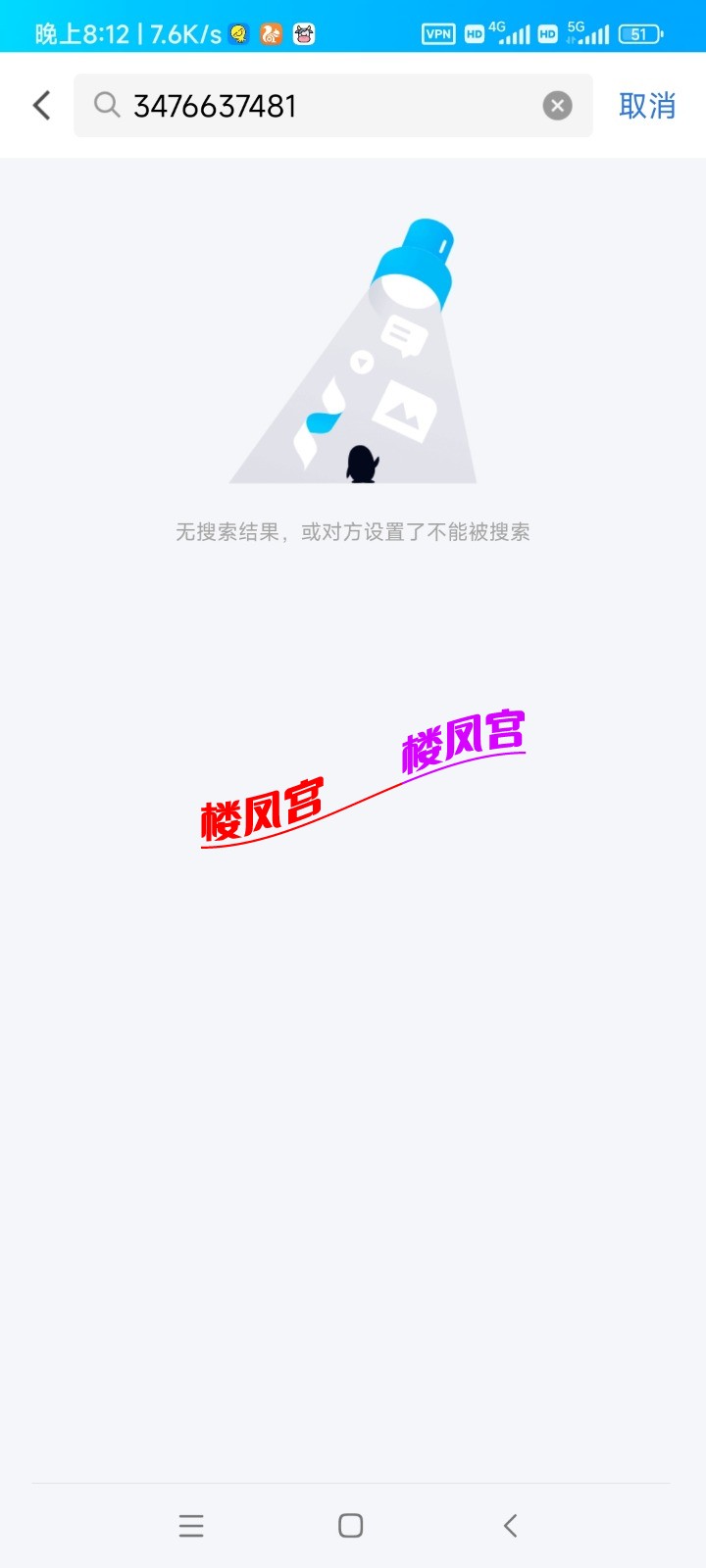Tap the purple 楼凤宫 watermark text
The height and width of the screenshot is (1568, 706).
tap(463, 741)
